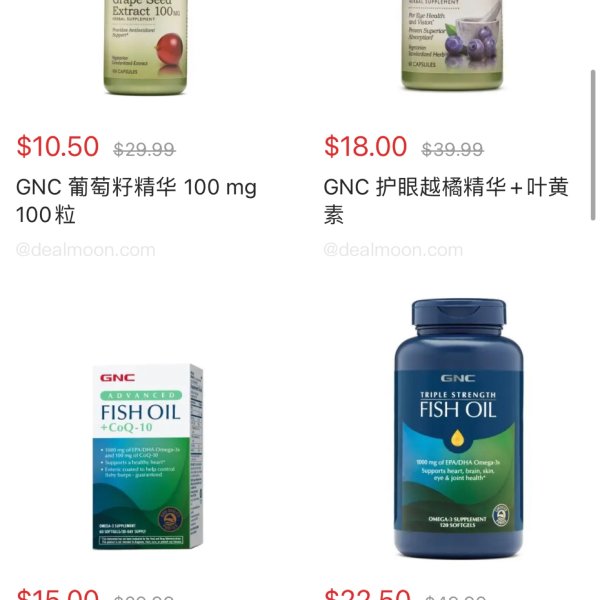Image resolution: width=600 pixels, height=600 pixels.
Task: View GNC Advanced Fish Oil + CoQ-10 product
Action: pos(149,457)
